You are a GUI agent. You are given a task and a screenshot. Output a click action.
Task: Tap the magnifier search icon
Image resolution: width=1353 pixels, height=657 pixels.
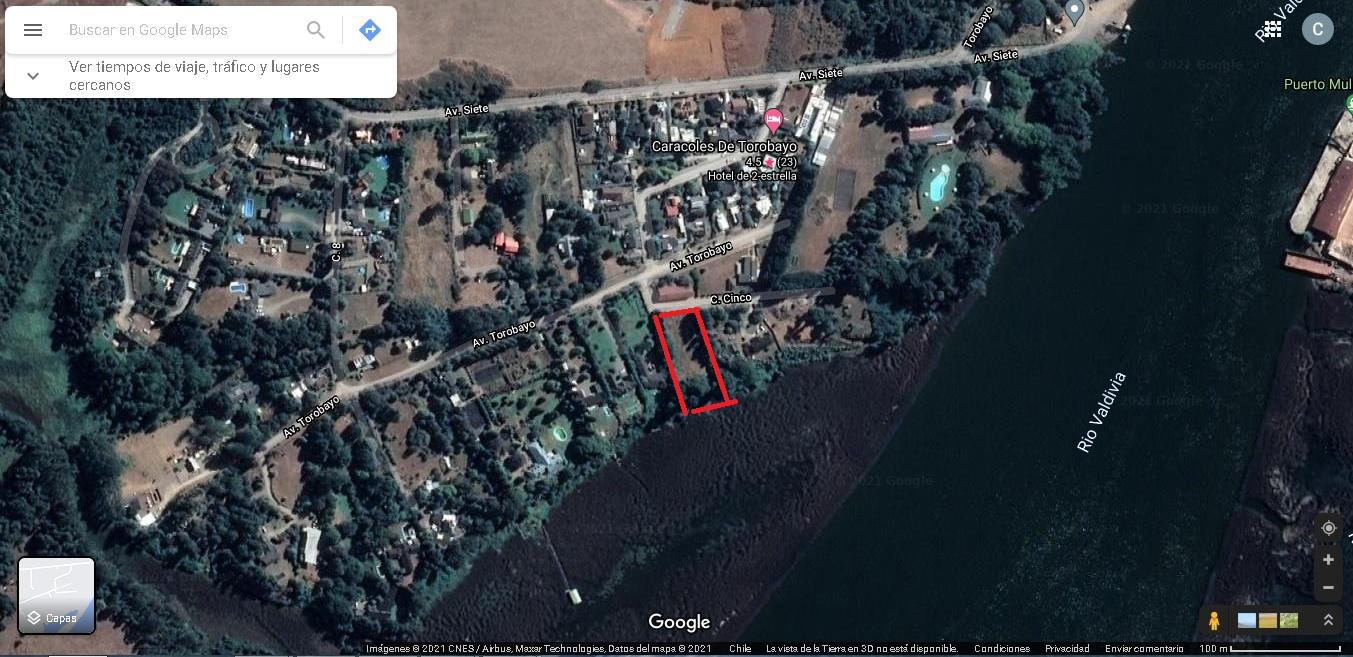(x=316, y=30)
